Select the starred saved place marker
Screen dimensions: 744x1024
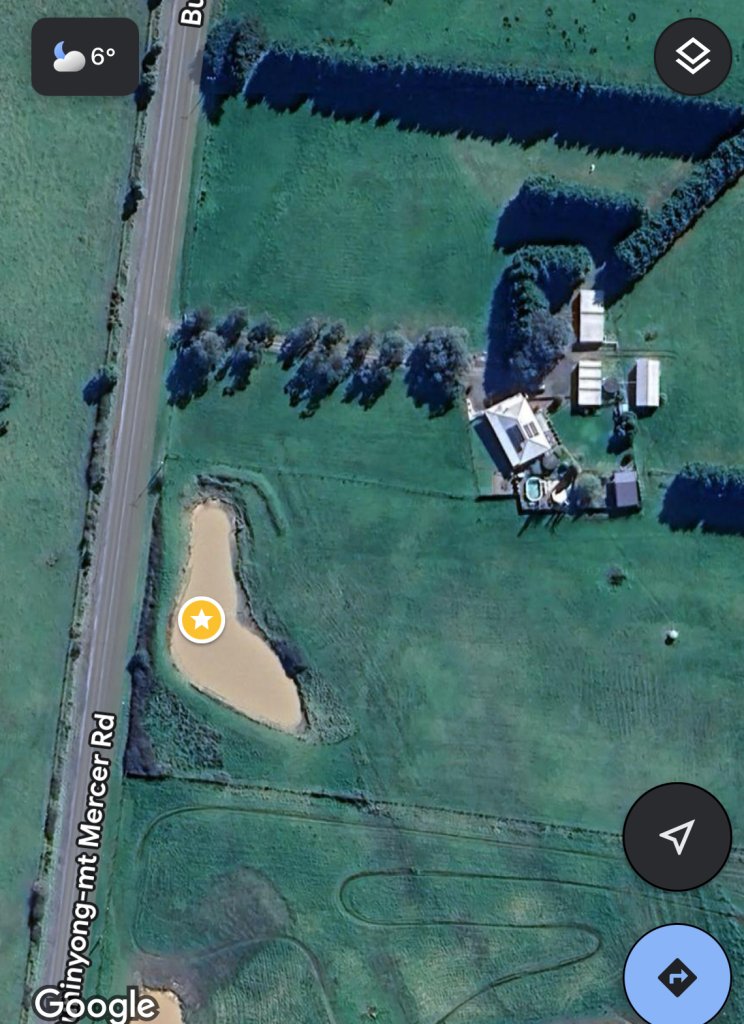pyautogui.click(x=202, y=621)
